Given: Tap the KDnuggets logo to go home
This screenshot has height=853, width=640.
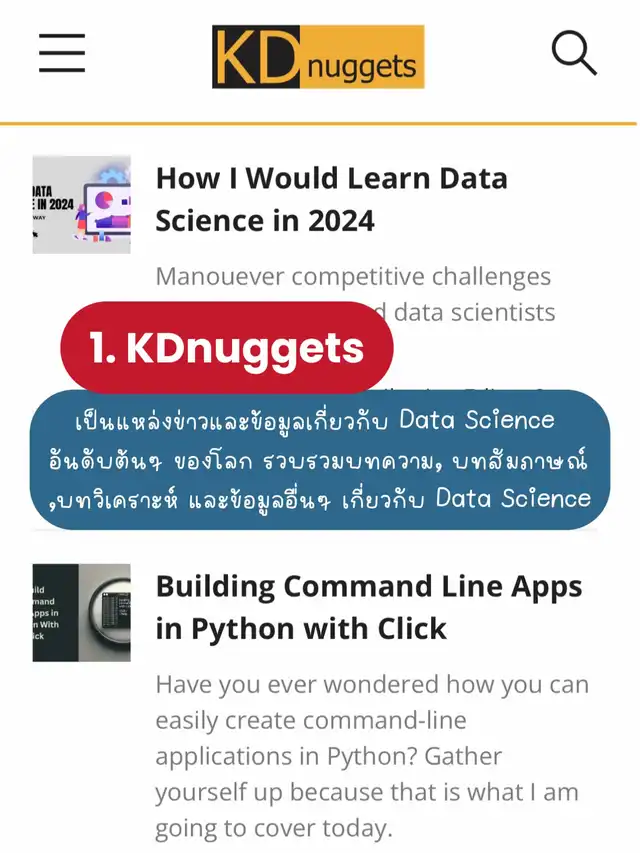Looking at the screenshot, I should click(318, 57).
